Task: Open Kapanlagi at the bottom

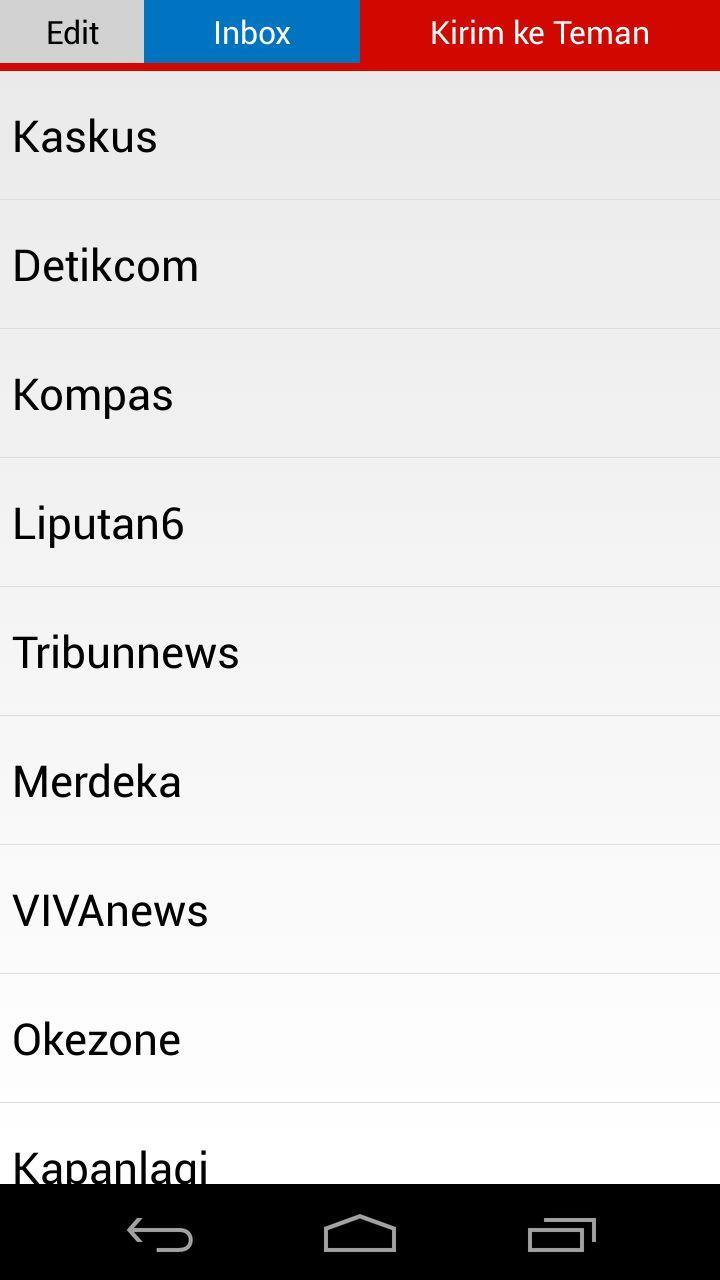Action: tap(360, 1160)
